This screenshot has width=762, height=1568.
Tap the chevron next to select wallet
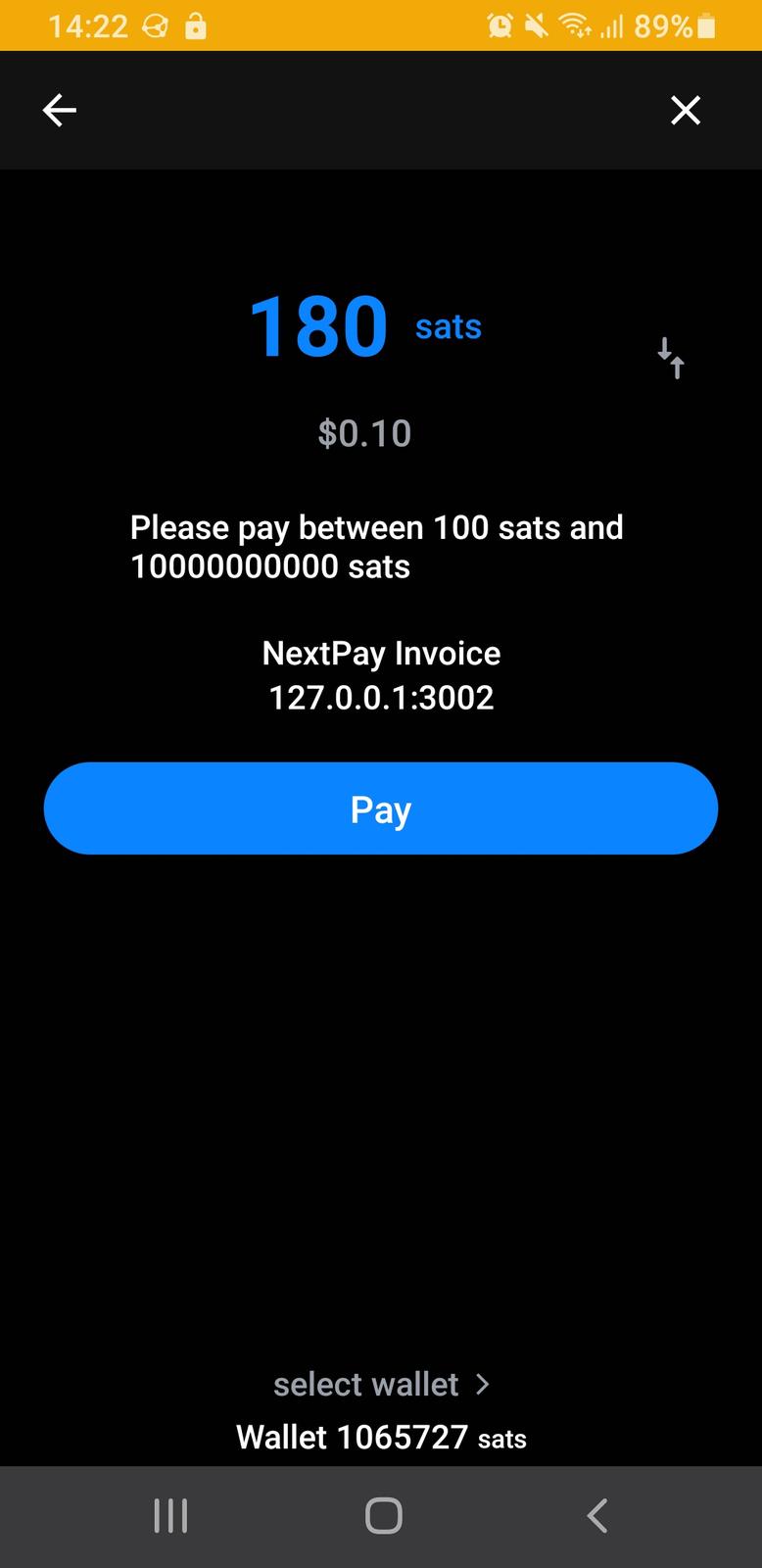point(482,1384)
